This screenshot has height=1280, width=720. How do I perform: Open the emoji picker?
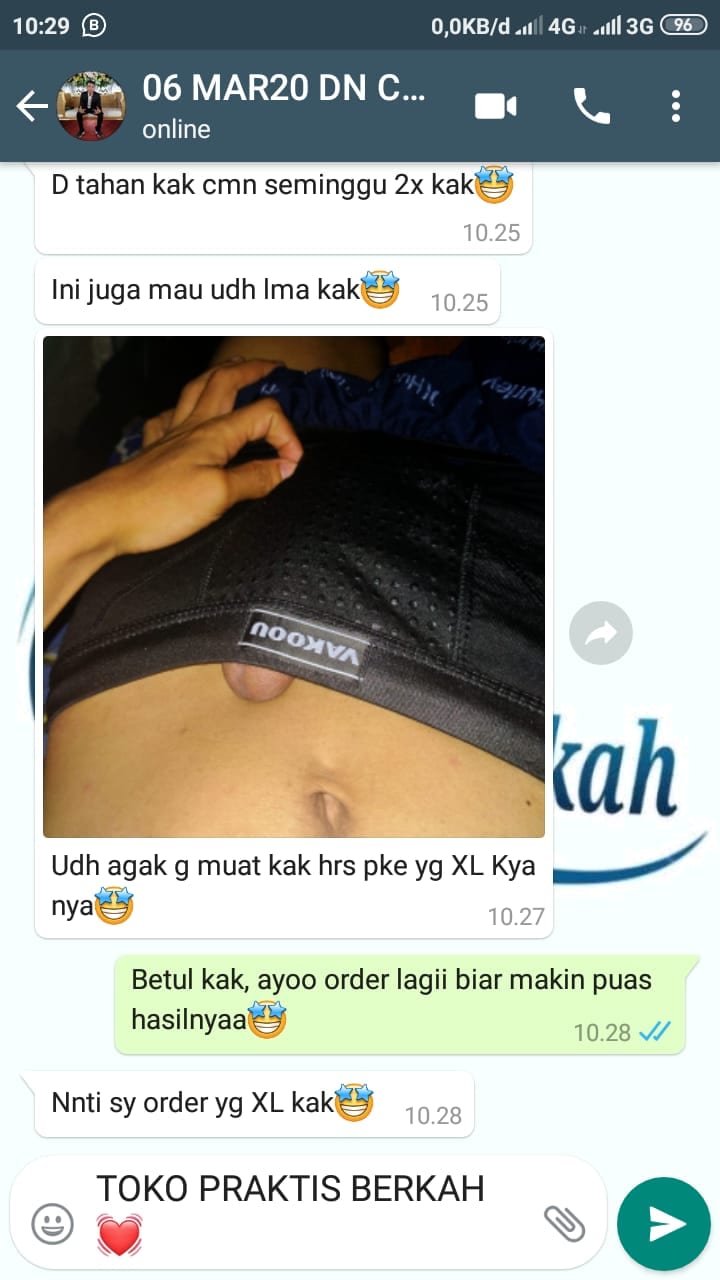point(52,1223)
